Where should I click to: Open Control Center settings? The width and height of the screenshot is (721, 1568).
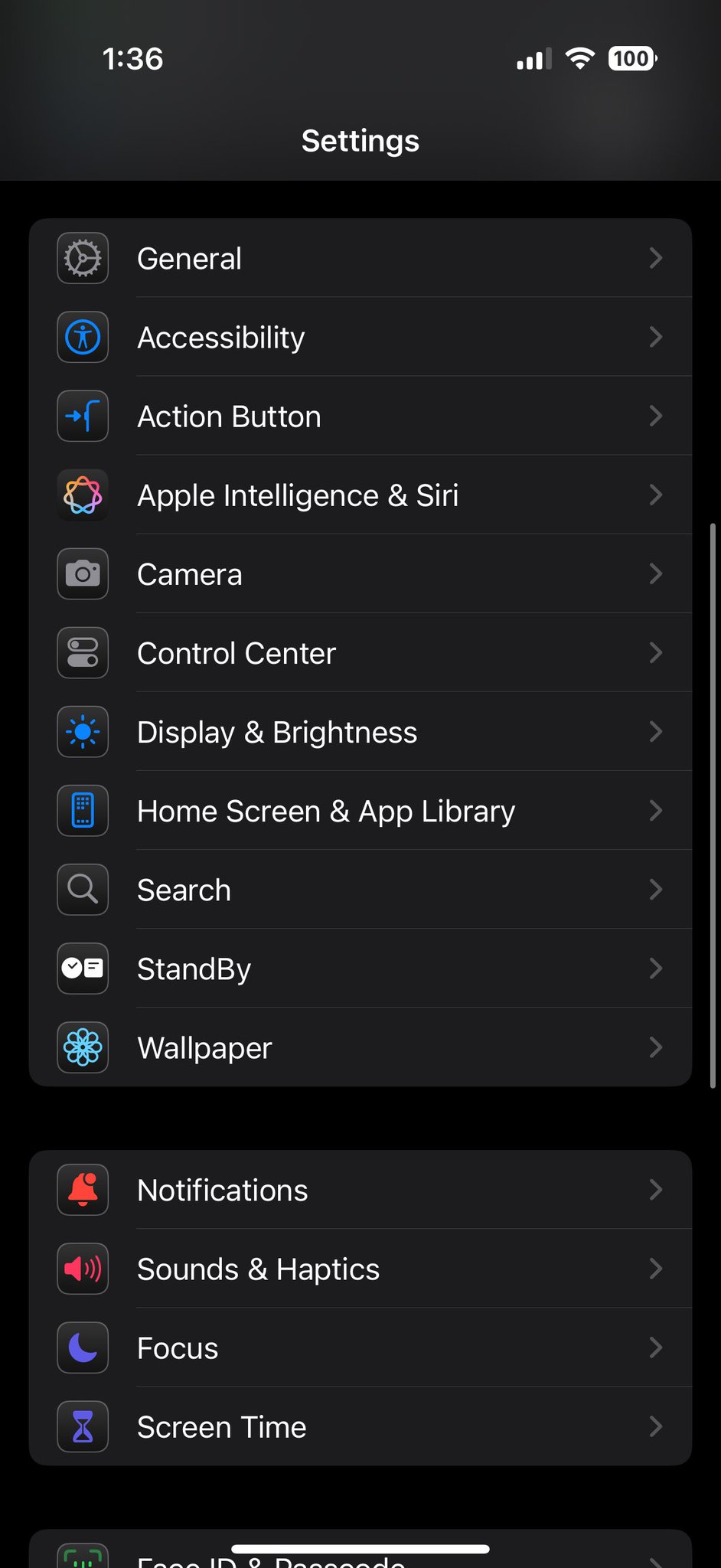[x=360, y=652]
